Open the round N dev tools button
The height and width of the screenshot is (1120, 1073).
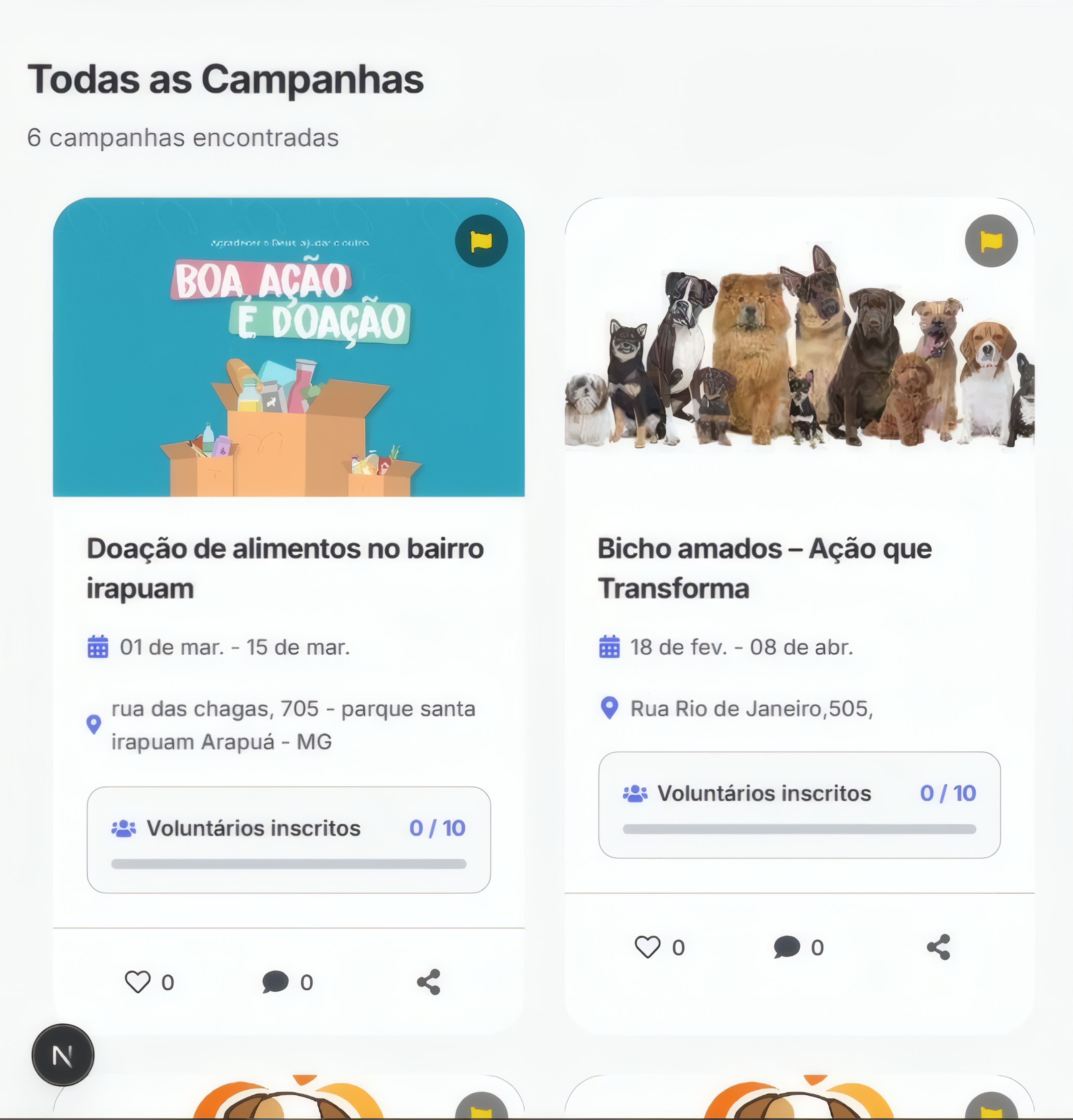coord(63,1055)
